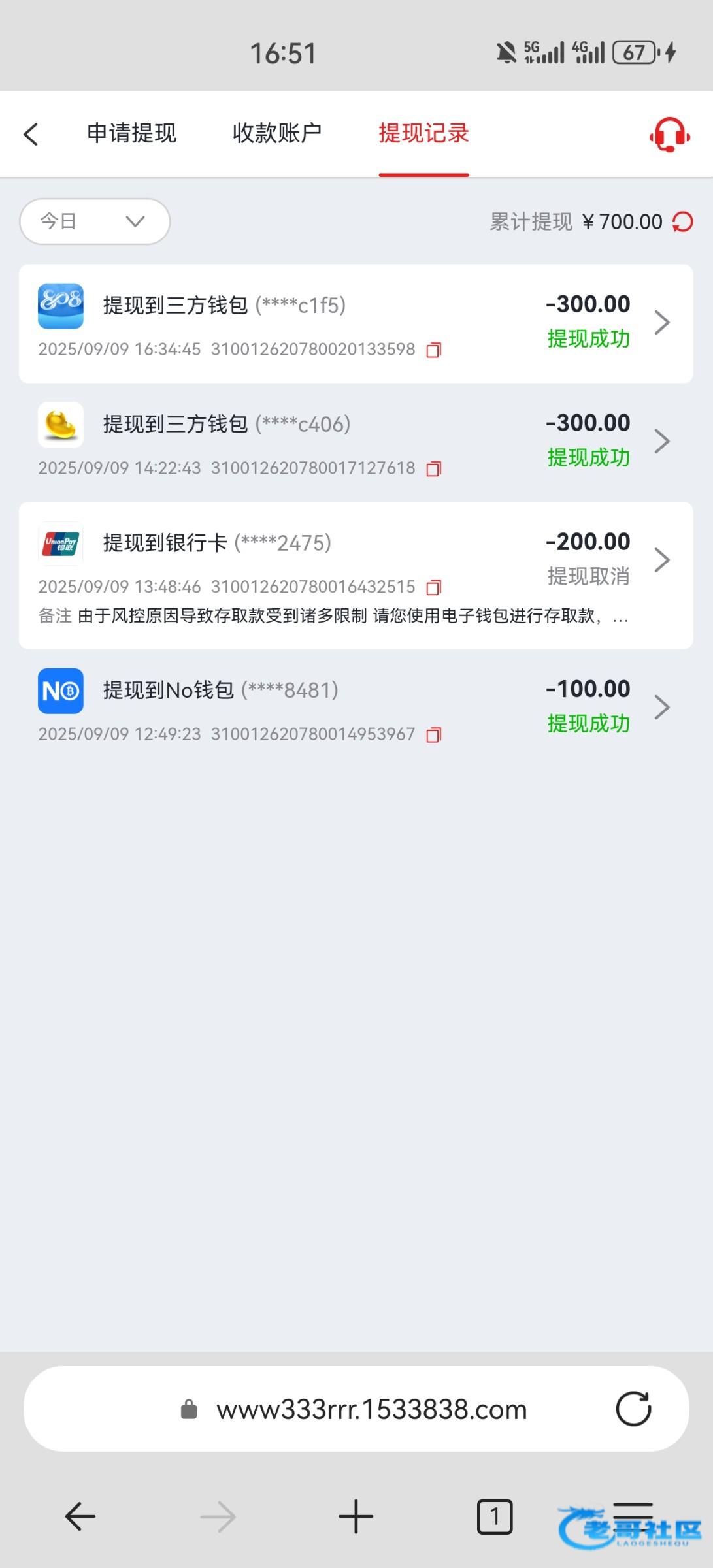Expand the 今日 date filter dropdown
This screenshot has height=1568, width=713.
click(x=95, y=221)
